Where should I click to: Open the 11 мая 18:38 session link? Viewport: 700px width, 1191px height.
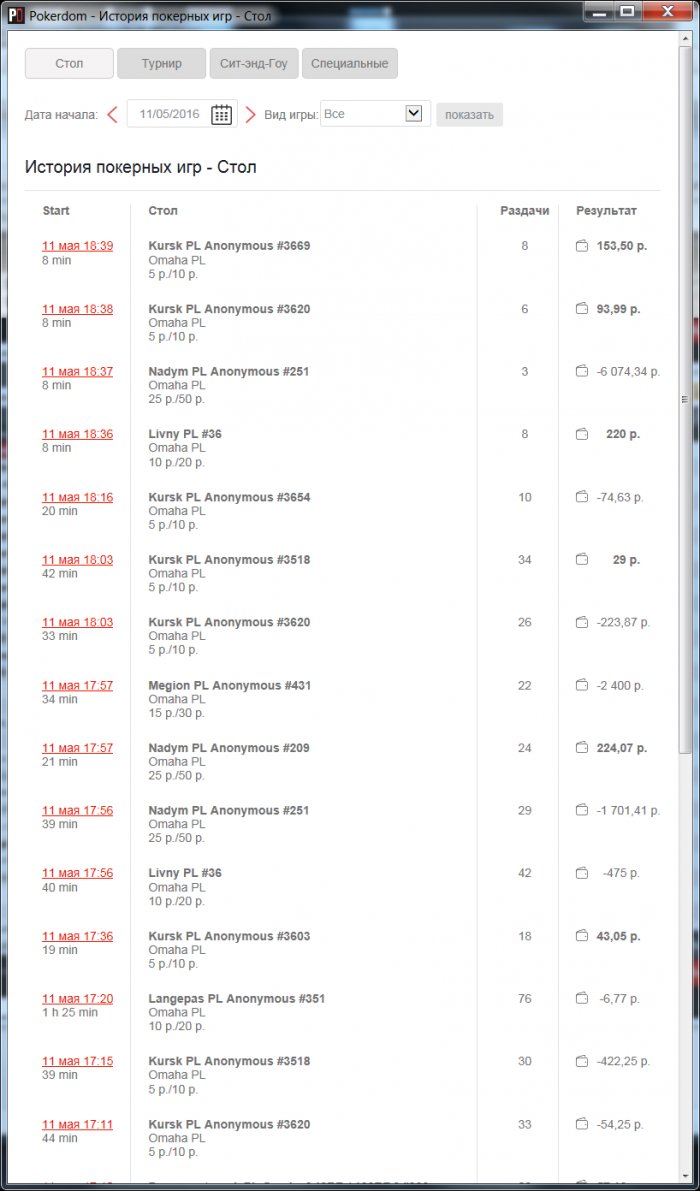point(77,309)
